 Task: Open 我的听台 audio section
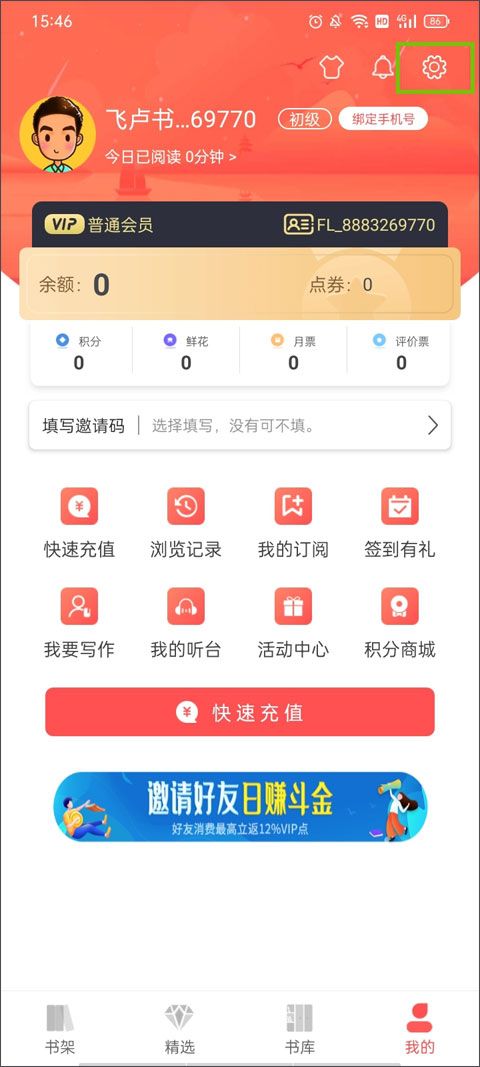point(186,623)
